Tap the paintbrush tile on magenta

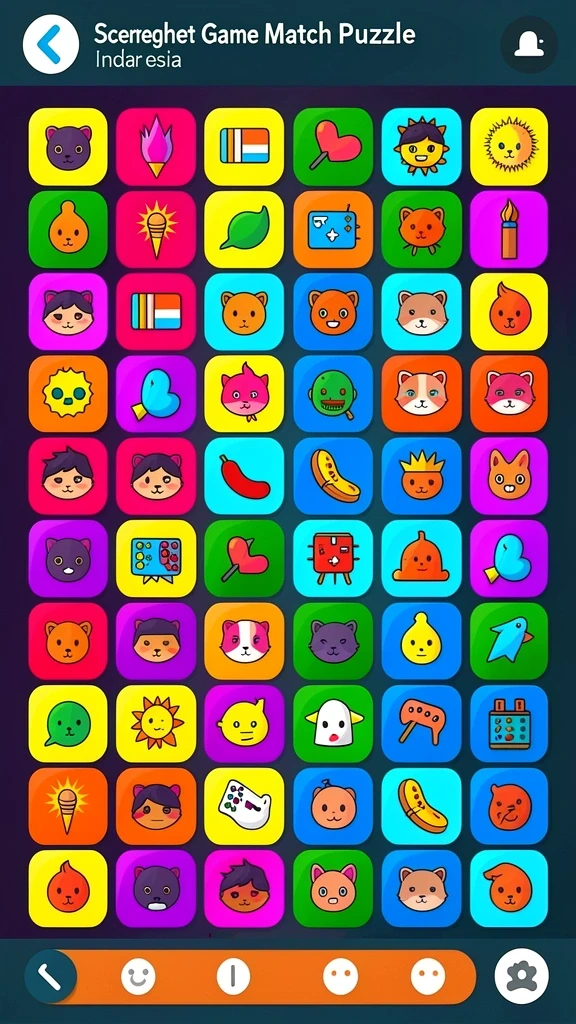(509, 229)
